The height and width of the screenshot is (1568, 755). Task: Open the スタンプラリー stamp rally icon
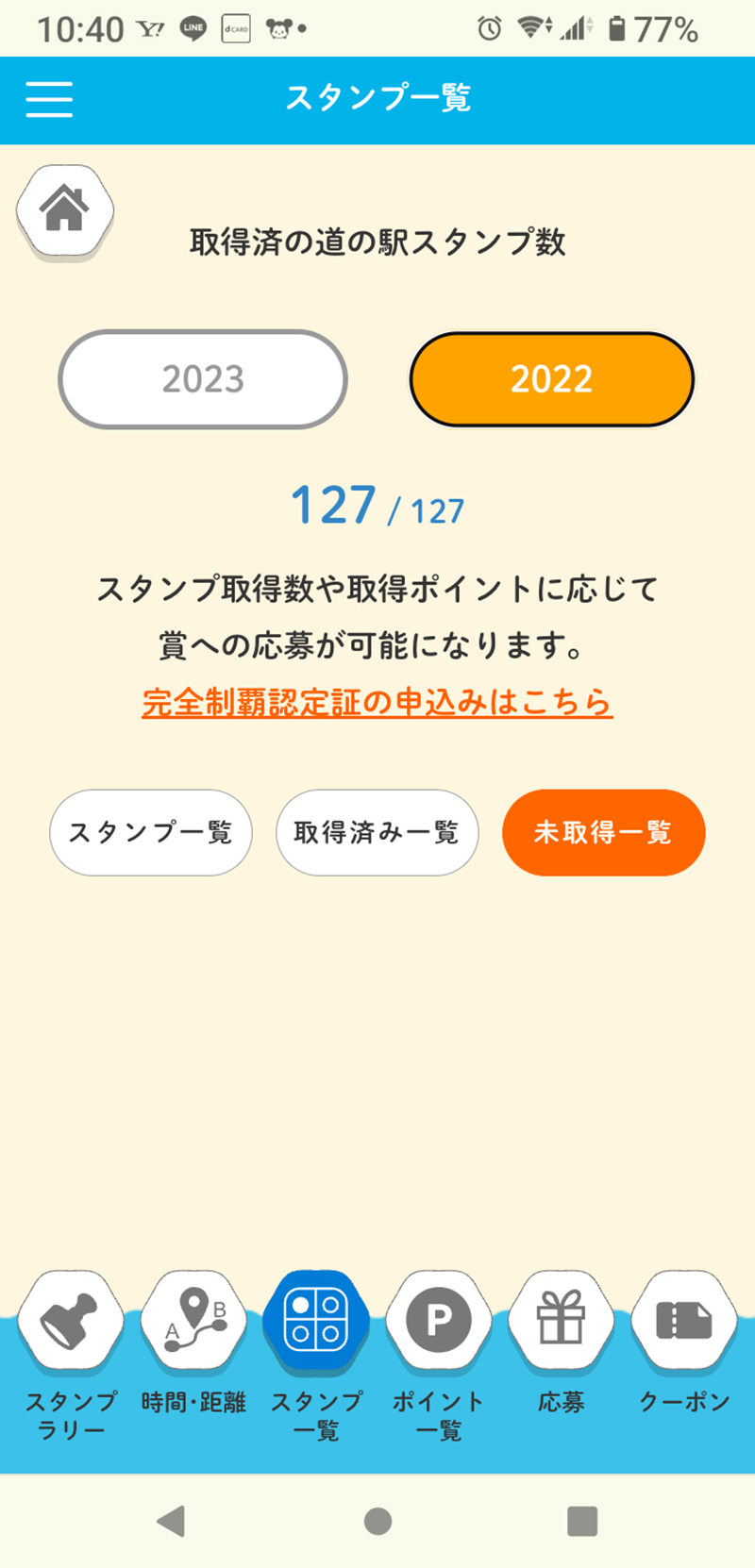69,1321
